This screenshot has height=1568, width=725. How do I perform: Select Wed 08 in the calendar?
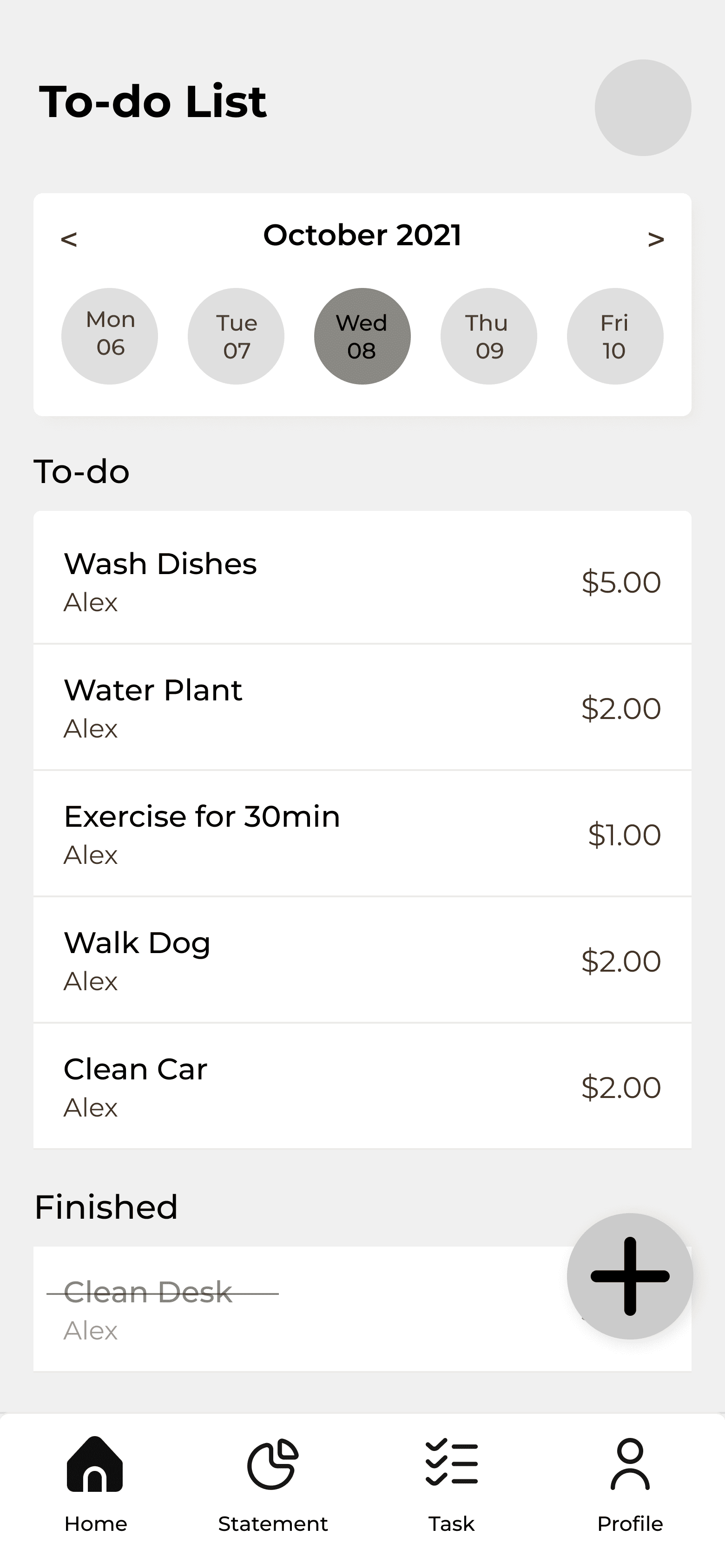(362, 336)
